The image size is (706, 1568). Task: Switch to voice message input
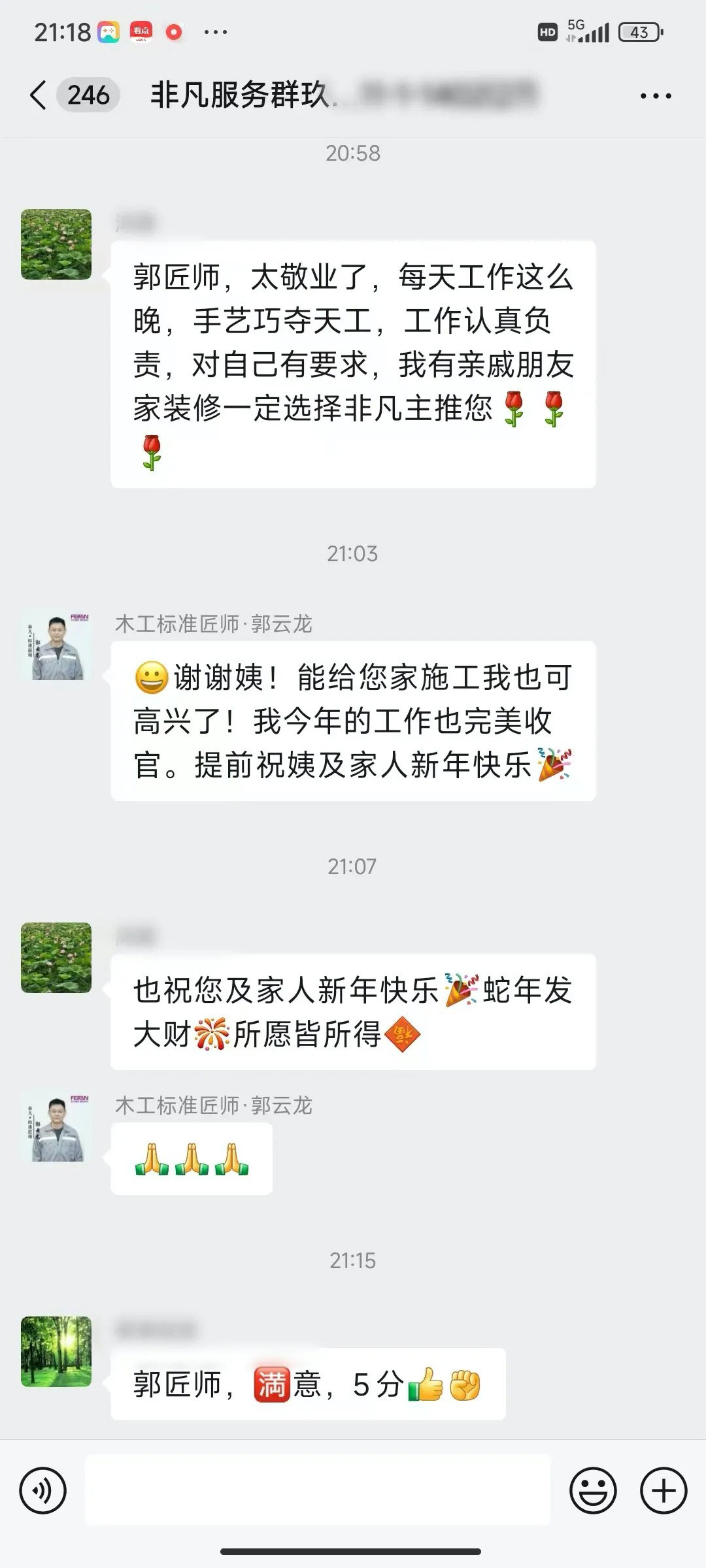pos(43,1491)
